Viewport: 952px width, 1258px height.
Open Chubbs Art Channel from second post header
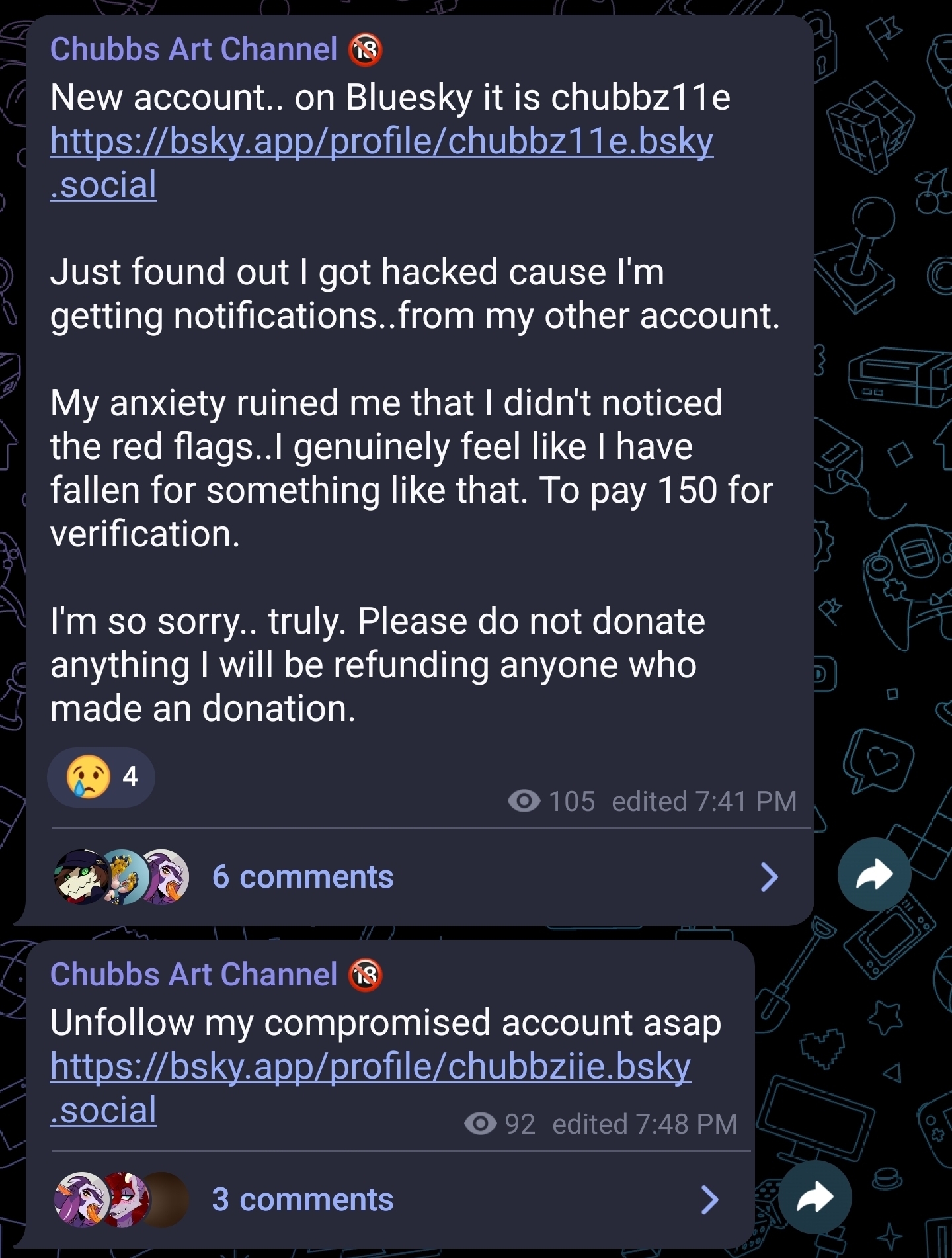(x=194, y=974)
